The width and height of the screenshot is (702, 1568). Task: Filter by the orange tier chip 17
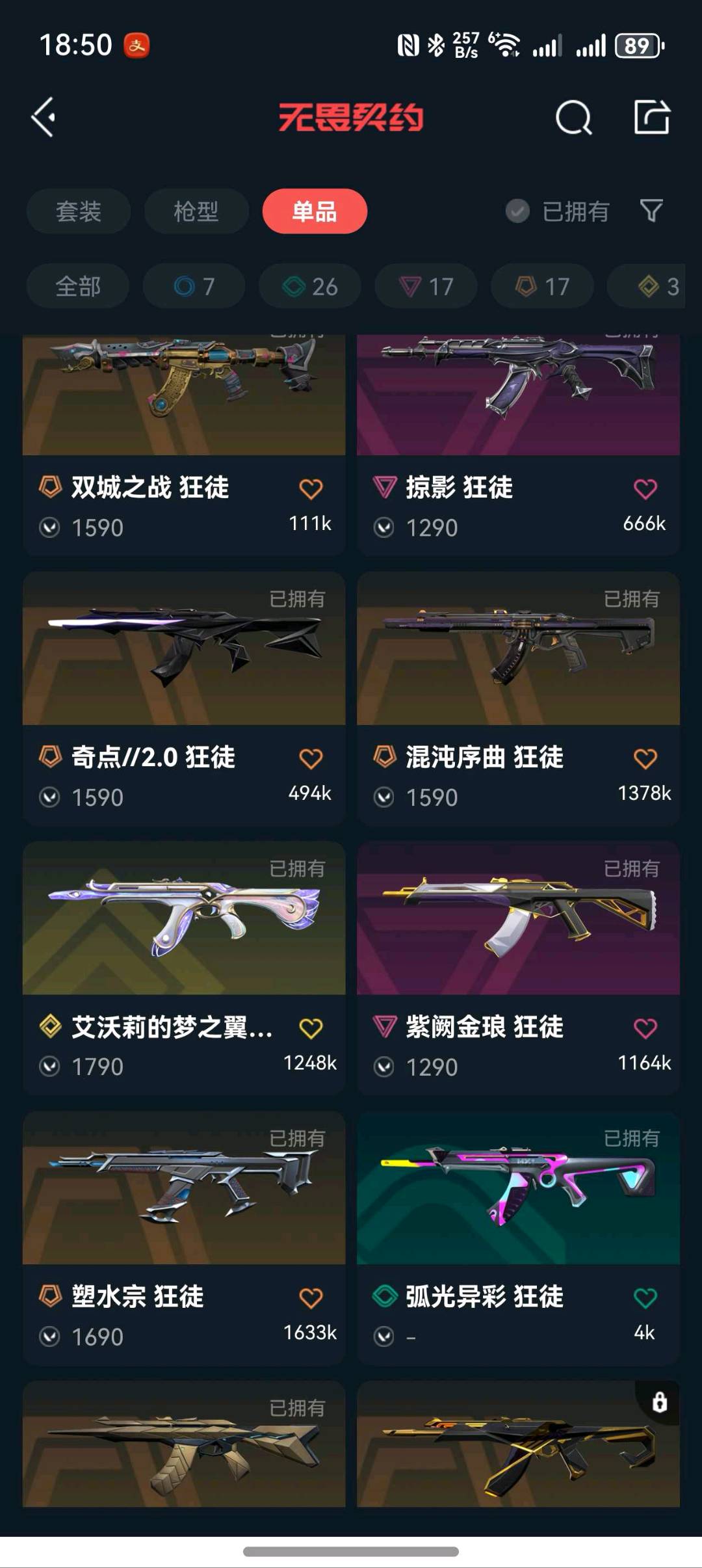point(542,286)
